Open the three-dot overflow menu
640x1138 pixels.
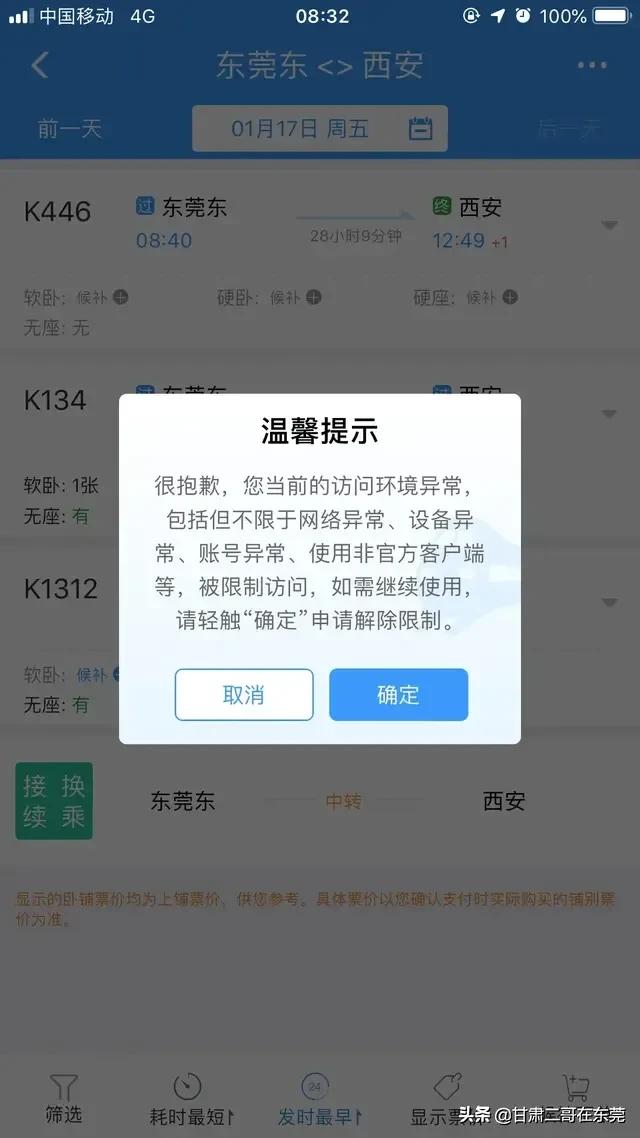[x=592, y=65]
